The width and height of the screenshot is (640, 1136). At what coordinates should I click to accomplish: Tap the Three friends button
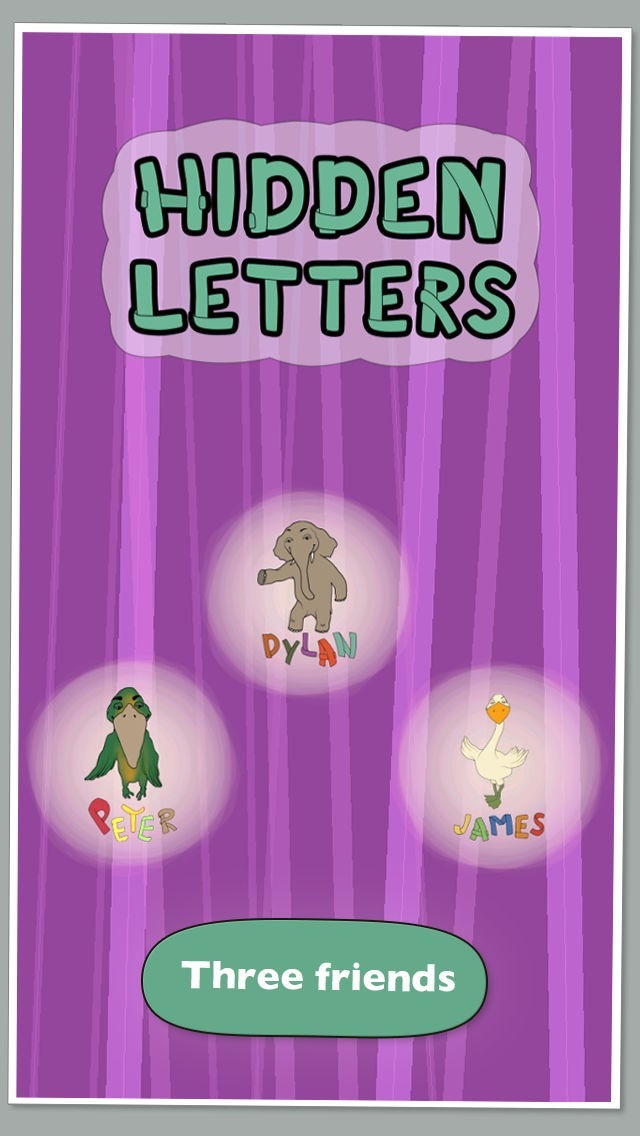pos(315,978)
